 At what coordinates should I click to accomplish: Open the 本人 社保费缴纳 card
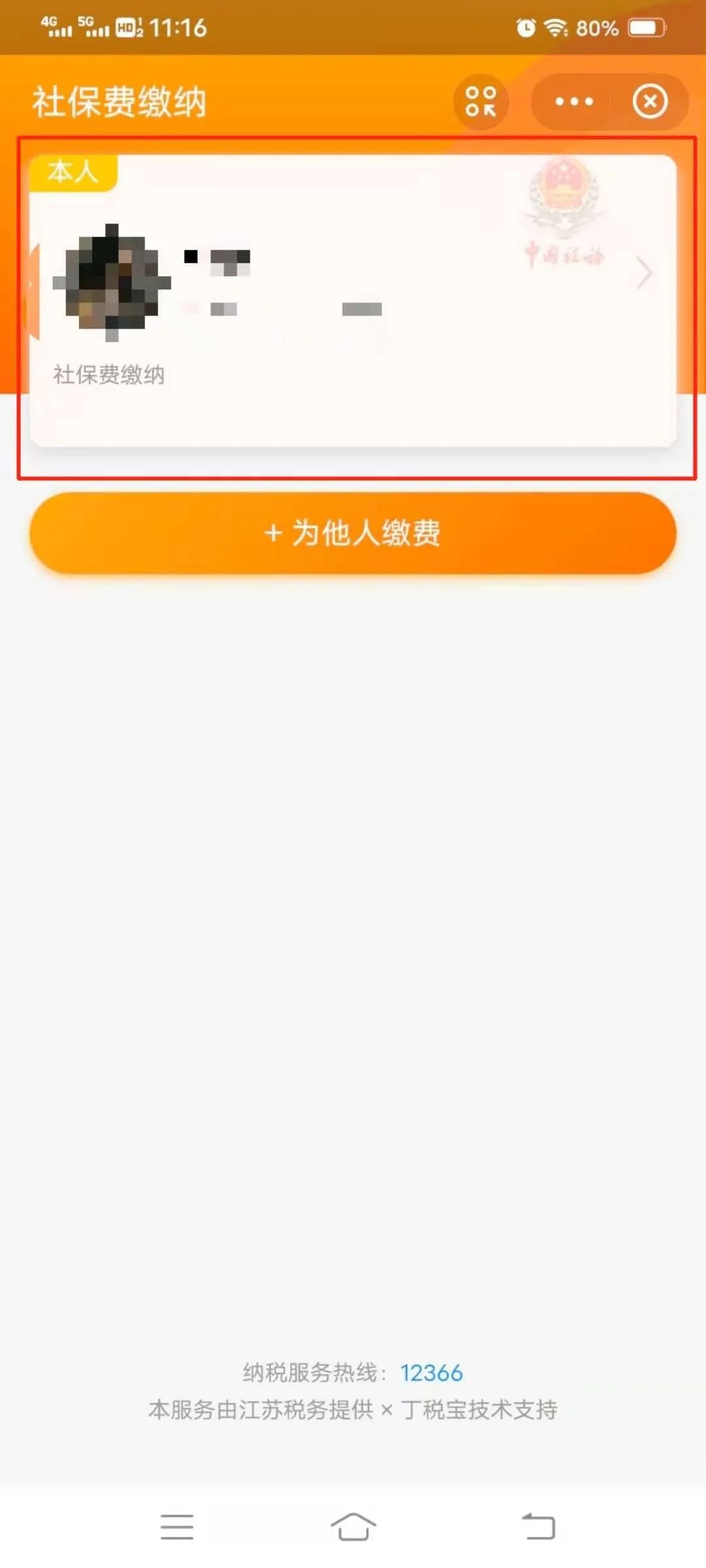pos(353,301)
